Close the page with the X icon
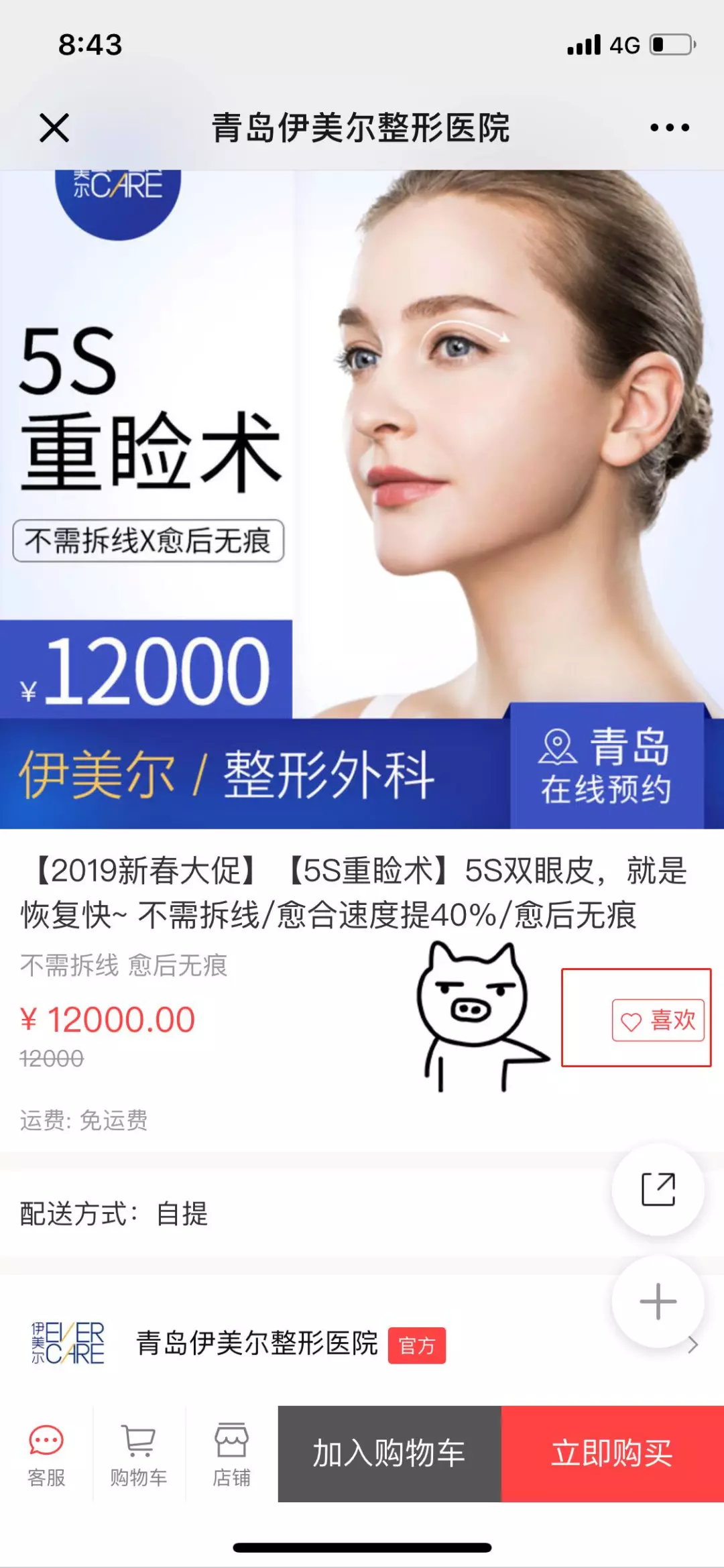The image size is (724, 1568). [54, 127]
